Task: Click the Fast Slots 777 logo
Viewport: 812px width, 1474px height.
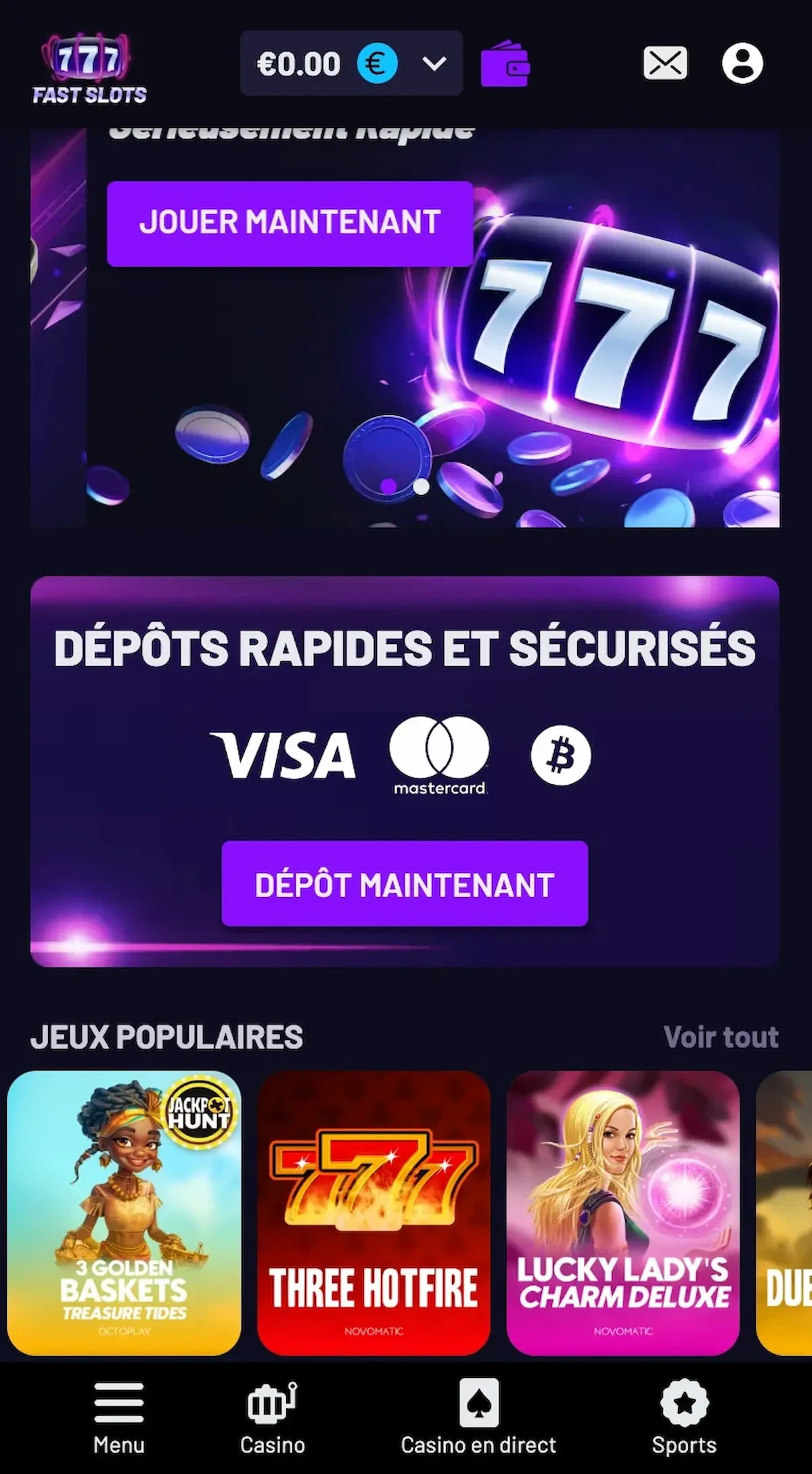Action: click(x=88, y=64)
